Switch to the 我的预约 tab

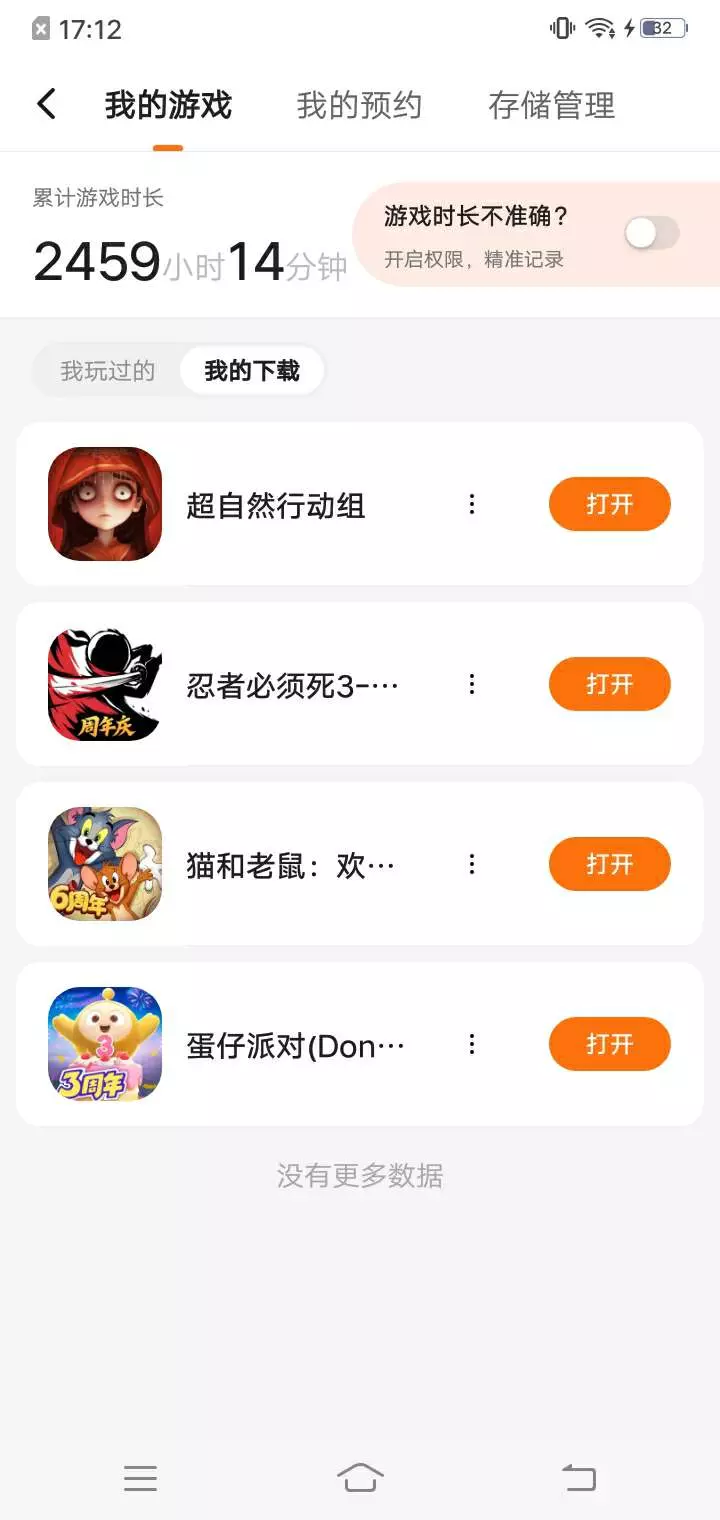pos(359,105)
